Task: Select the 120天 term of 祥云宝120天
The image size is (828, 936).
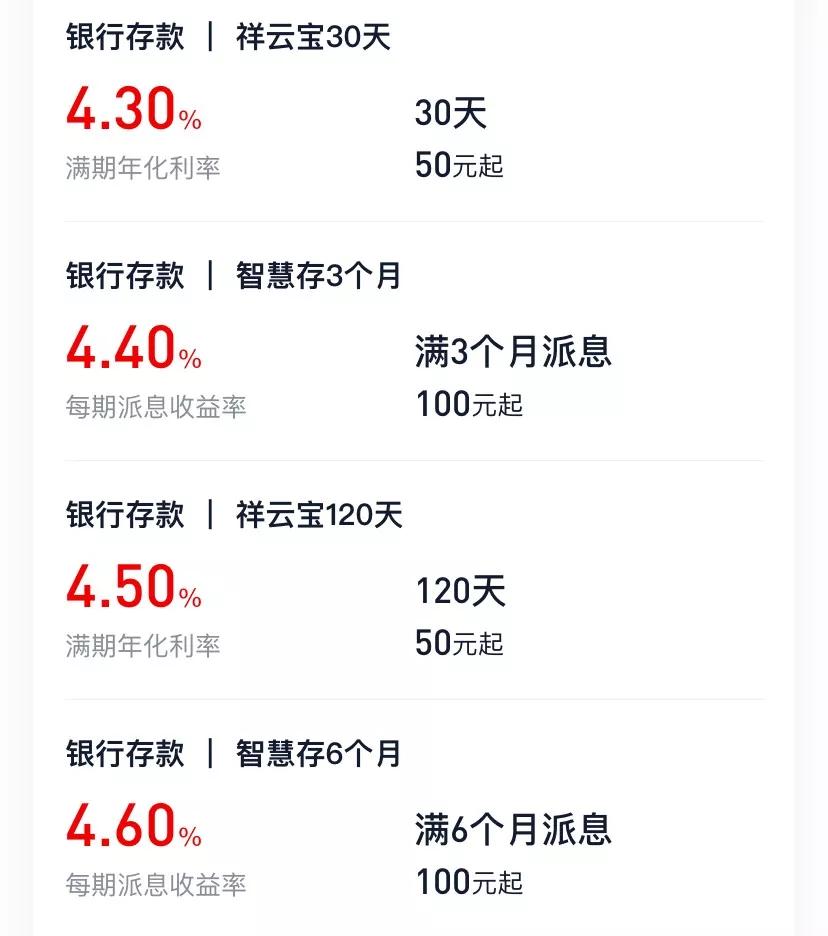Action: [460, 593]
